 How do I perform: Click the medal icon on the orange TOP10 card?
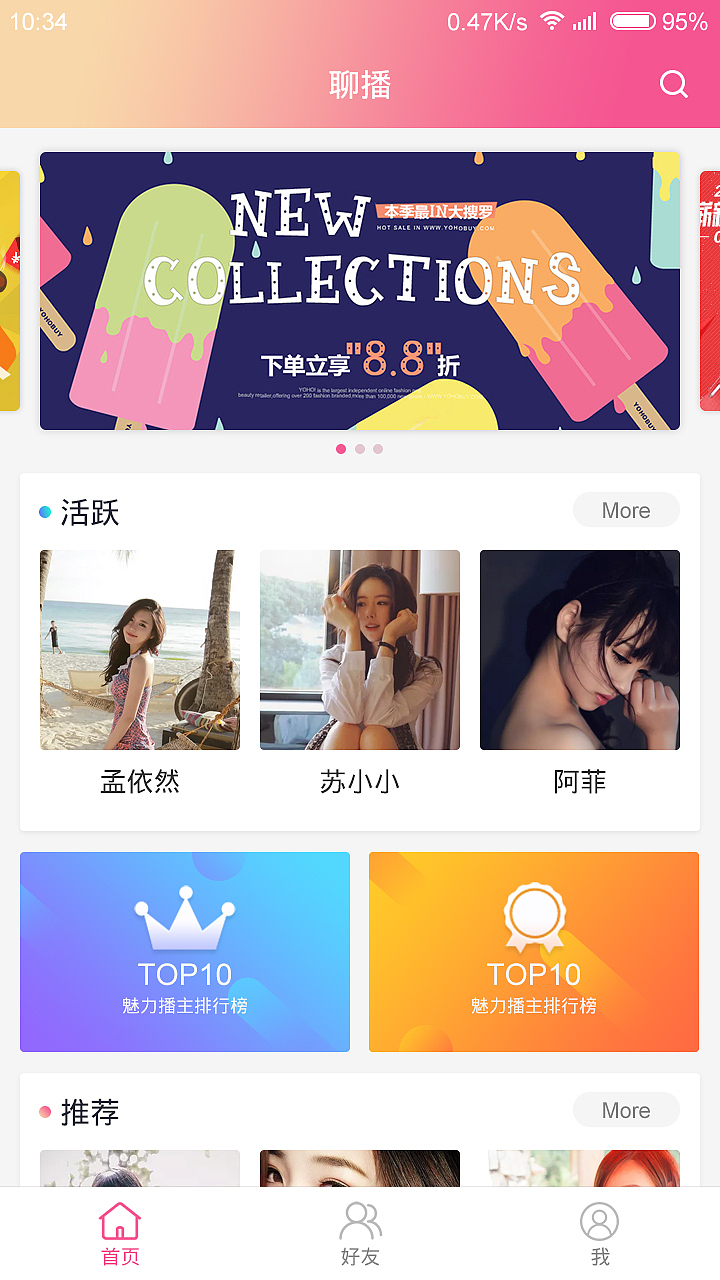pos(534,917)
